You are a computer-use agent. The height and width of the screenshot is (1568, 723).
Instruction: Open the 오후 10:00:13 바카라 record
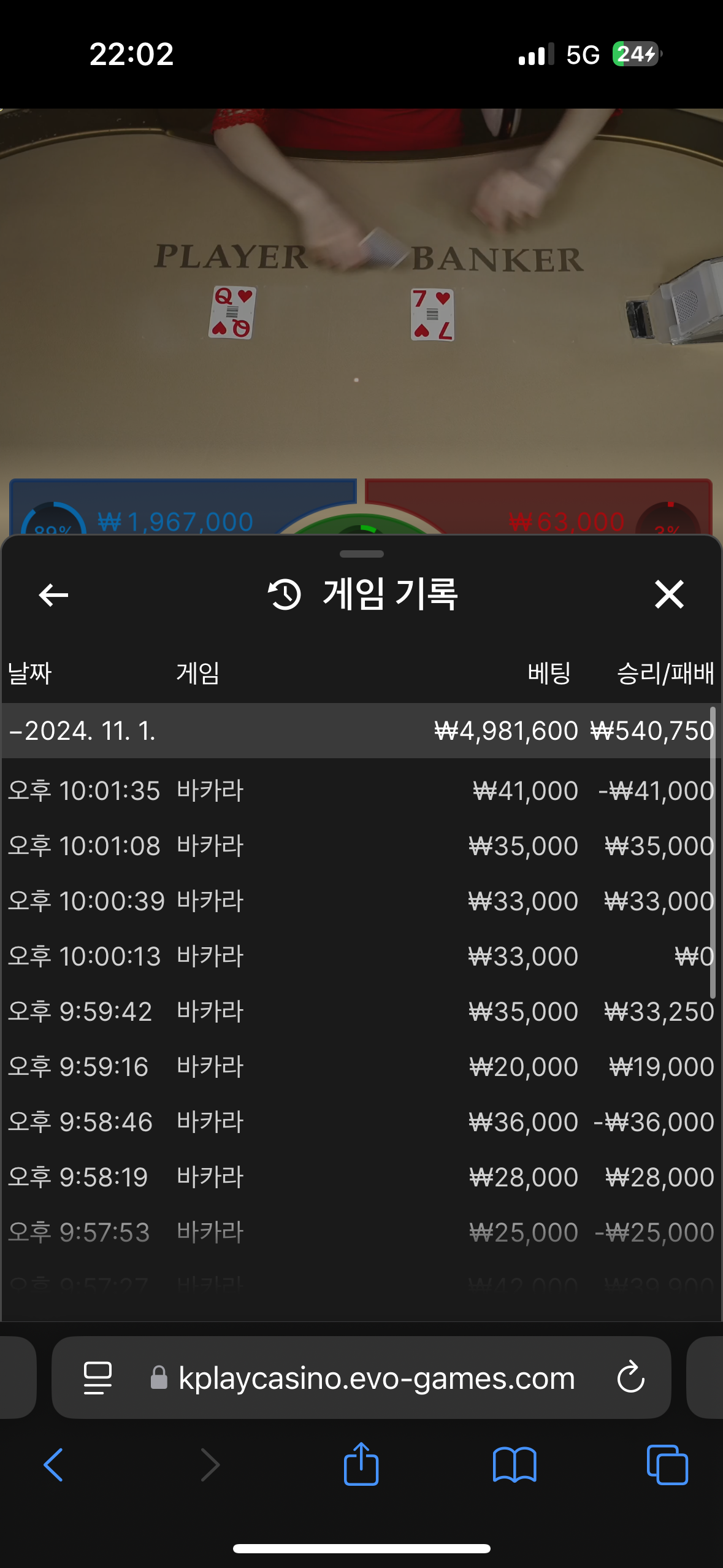(361, 956)
